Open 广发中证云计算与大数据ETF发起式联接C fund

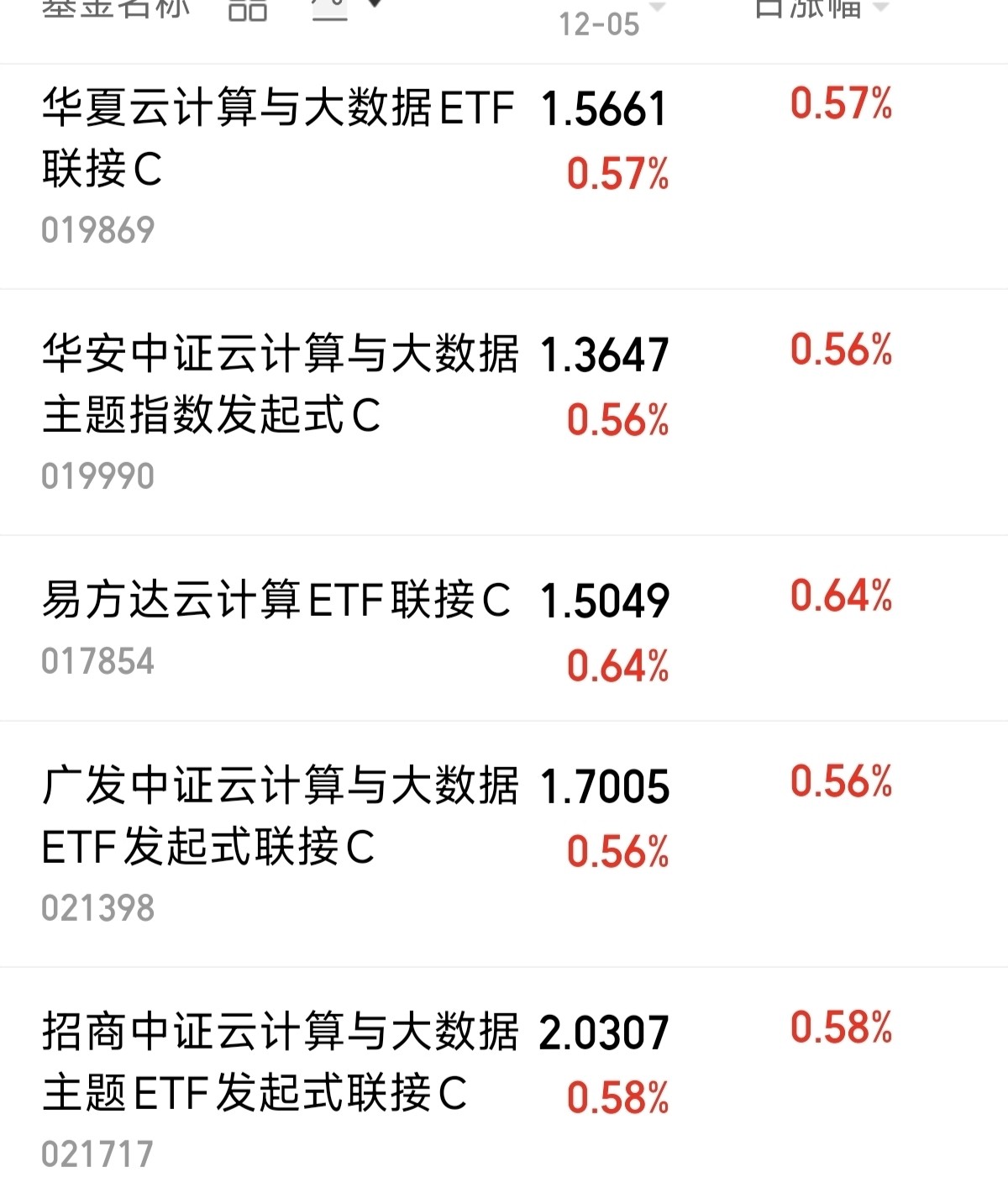tap(279, 816)
